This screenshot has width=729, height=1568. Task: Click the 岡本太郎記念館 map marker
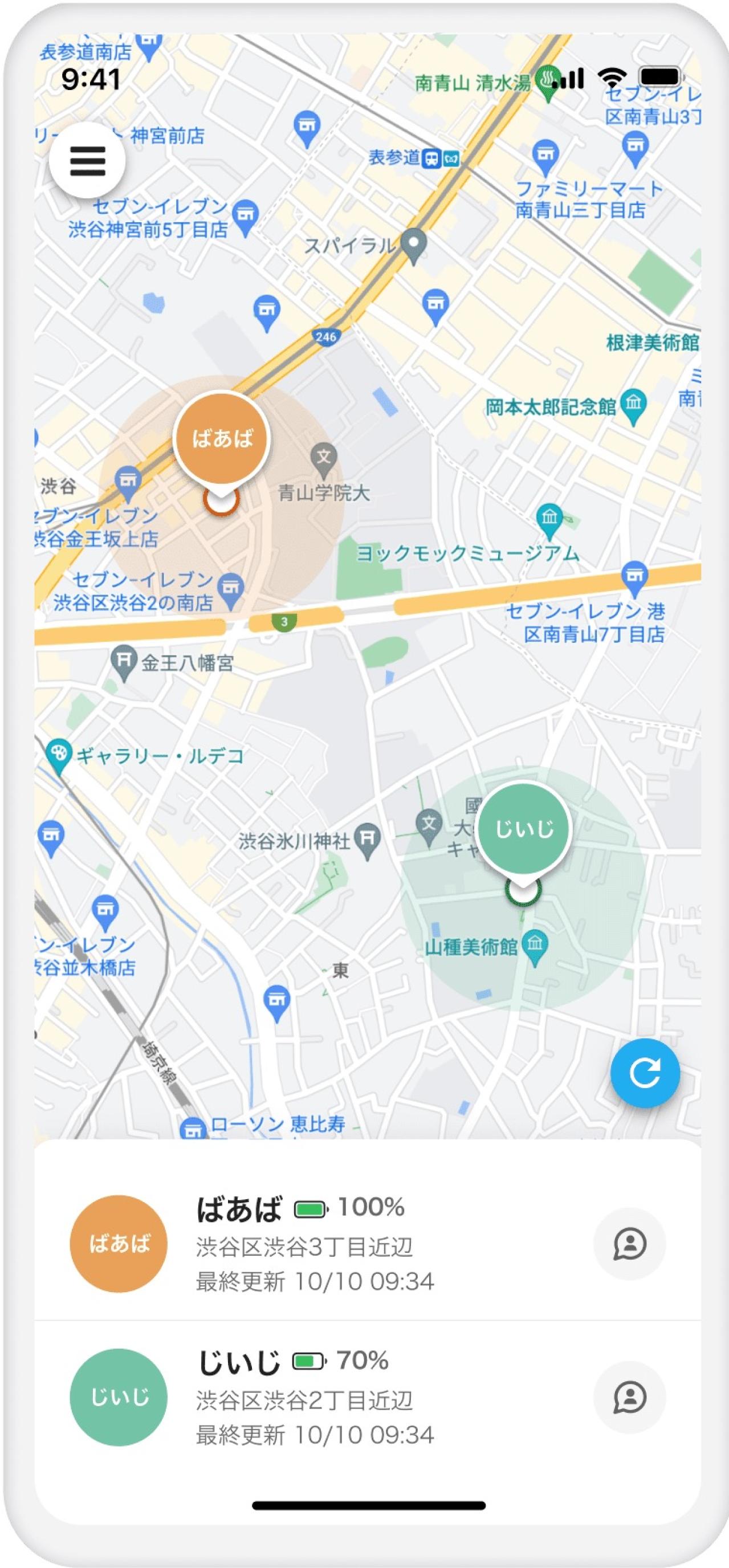pyautogui.click(x=634, y=403)
